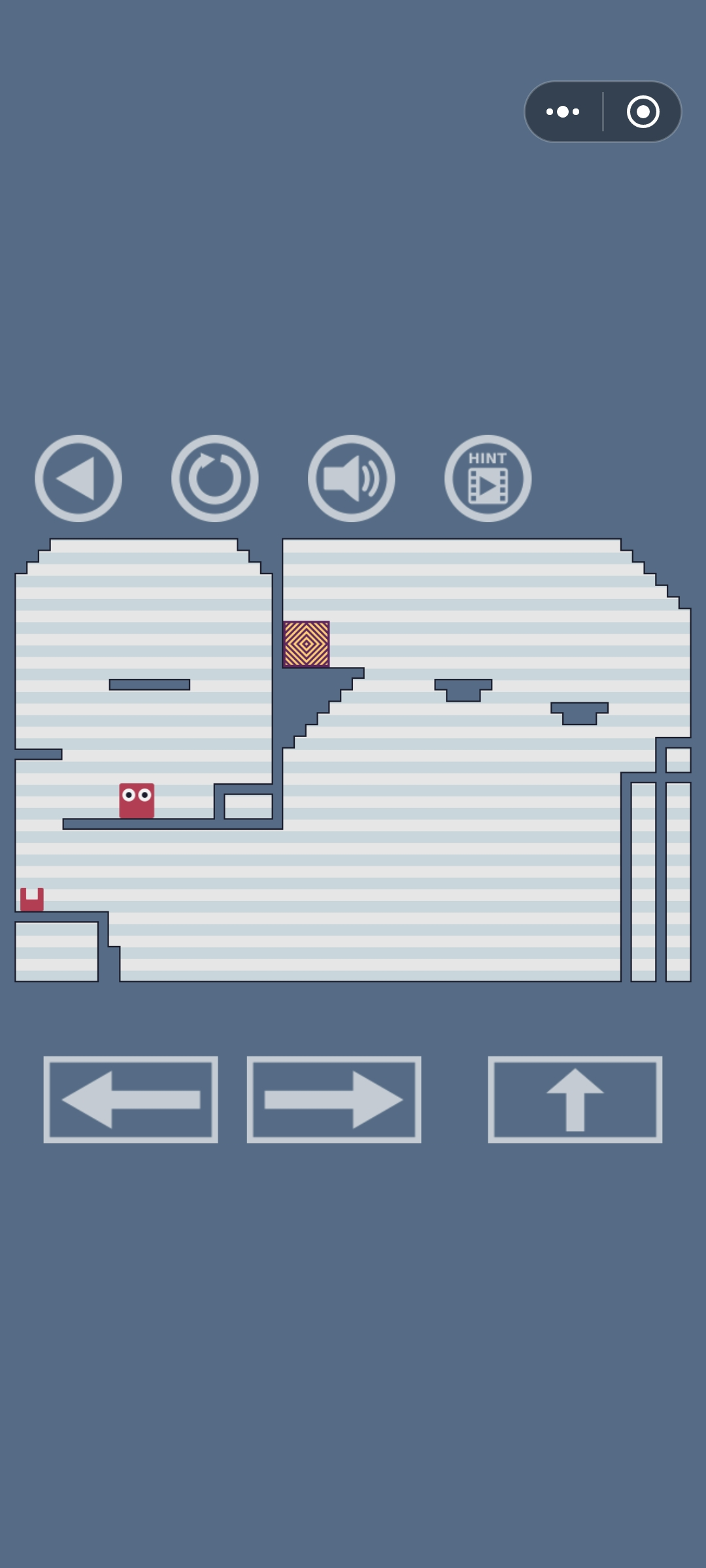Mute the game sound
706x1568 pixels.
click(352, 478)
